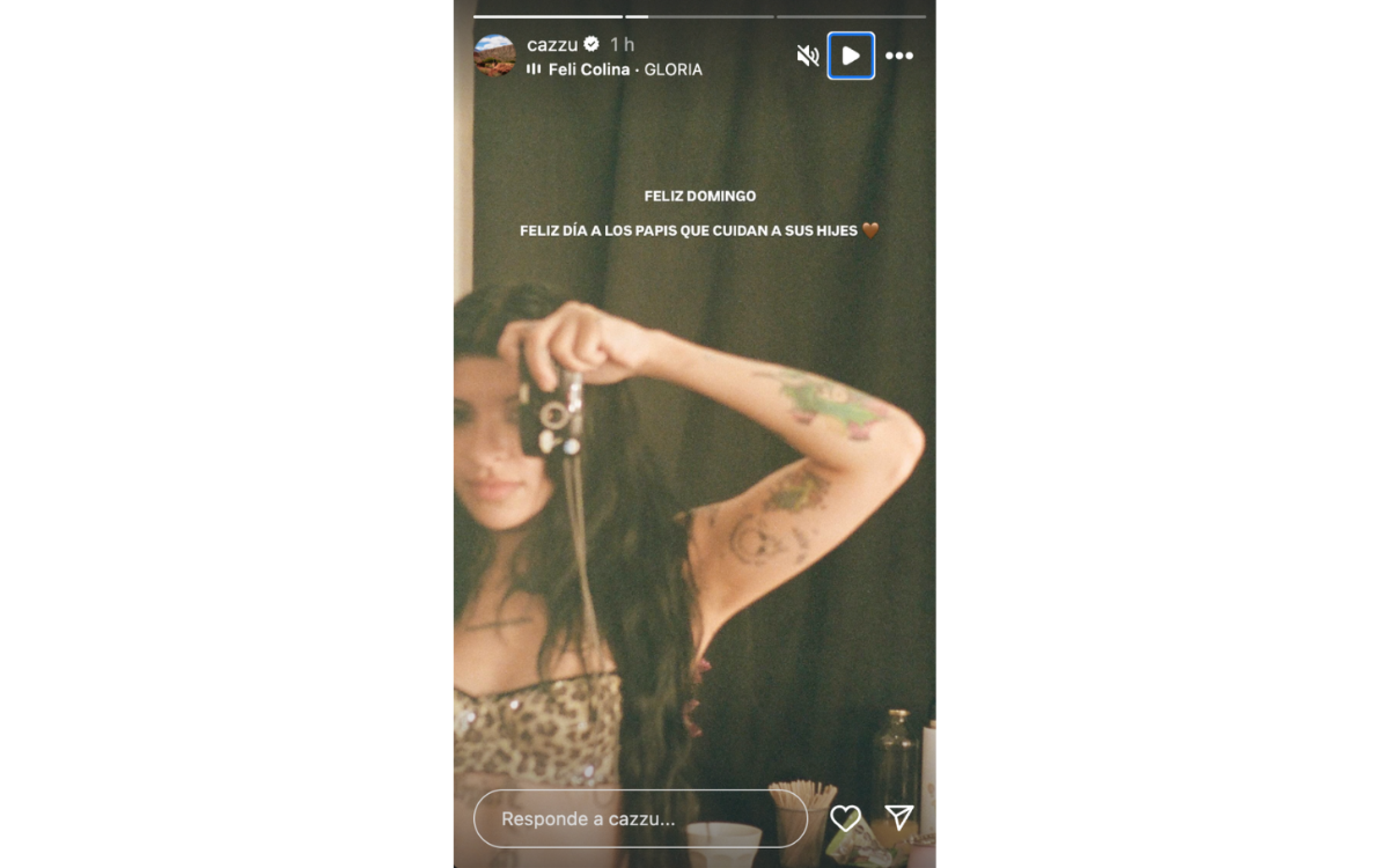The width and height of the screenshot is (1389, 868).
Task: Open the three-dot more options menu
Action: click(x=899, y=56)
